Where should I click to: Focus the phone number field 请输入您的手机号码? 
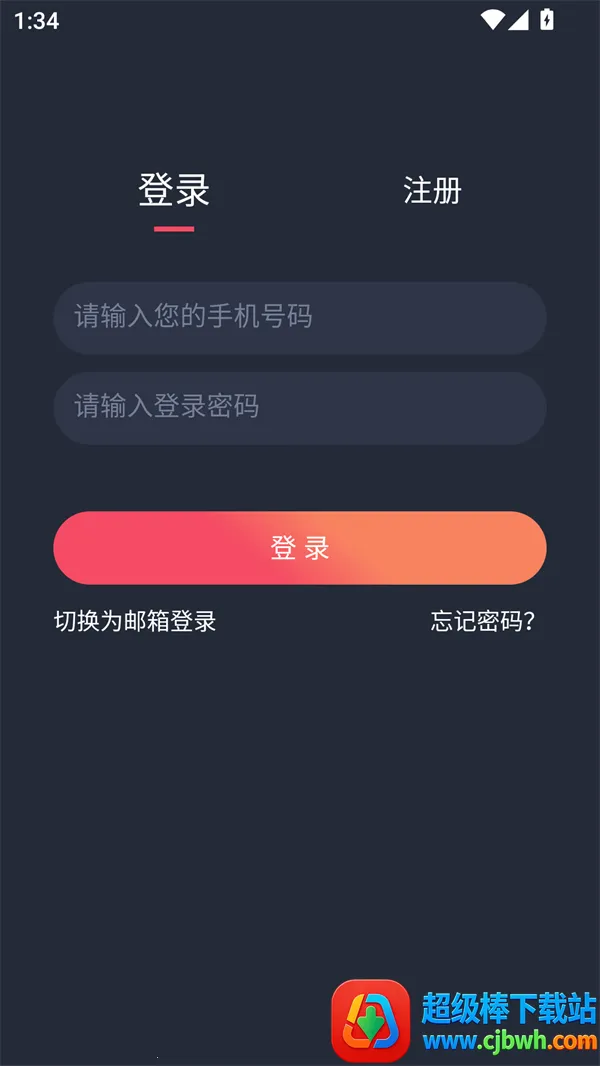coord(299,318)
